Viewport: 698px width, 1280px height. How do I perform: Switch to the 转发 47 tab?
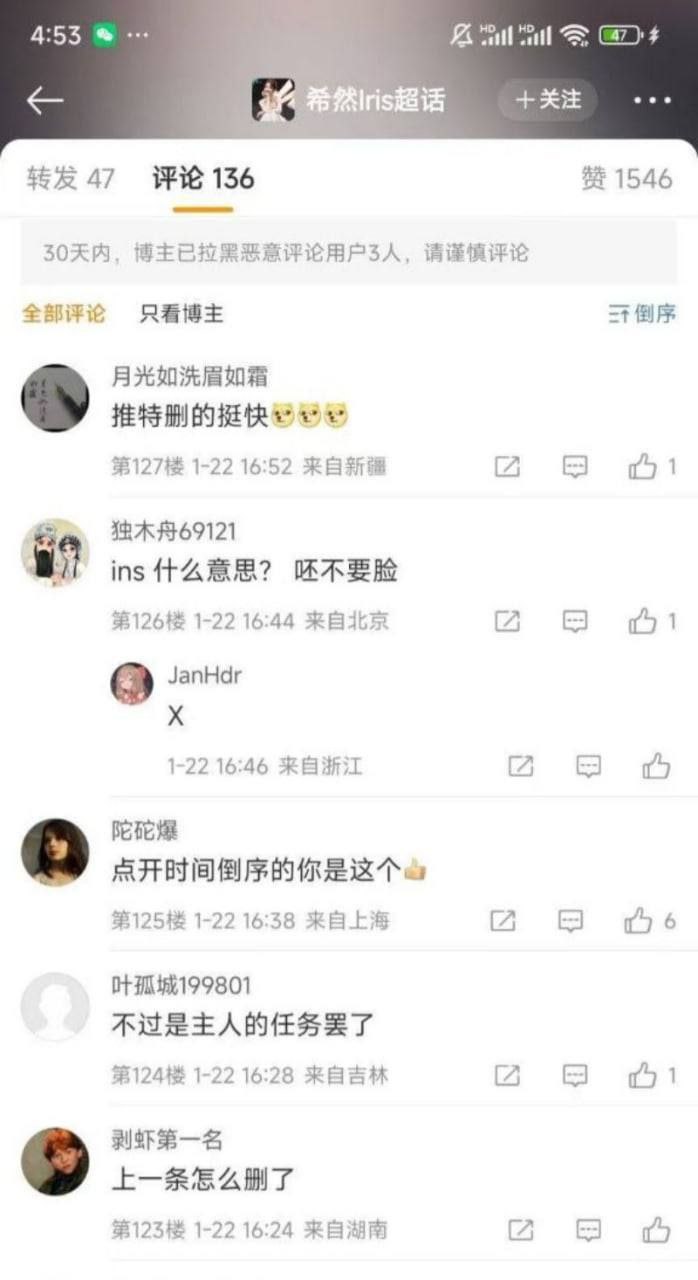point(70,179)
